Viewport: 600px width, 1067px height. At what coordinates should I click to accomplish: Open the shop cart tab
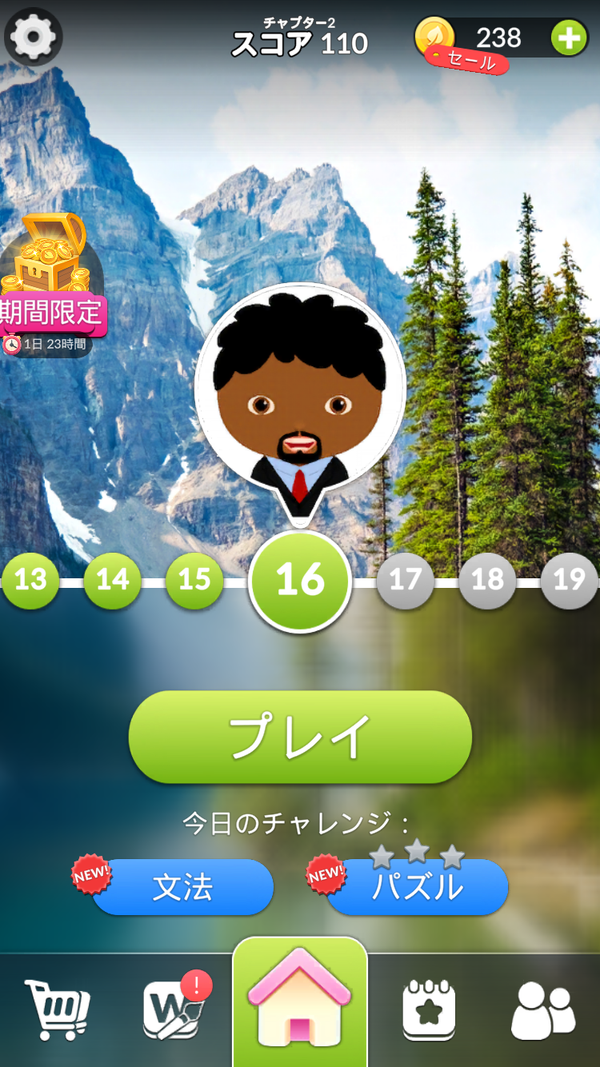[x=57, y=1010]
